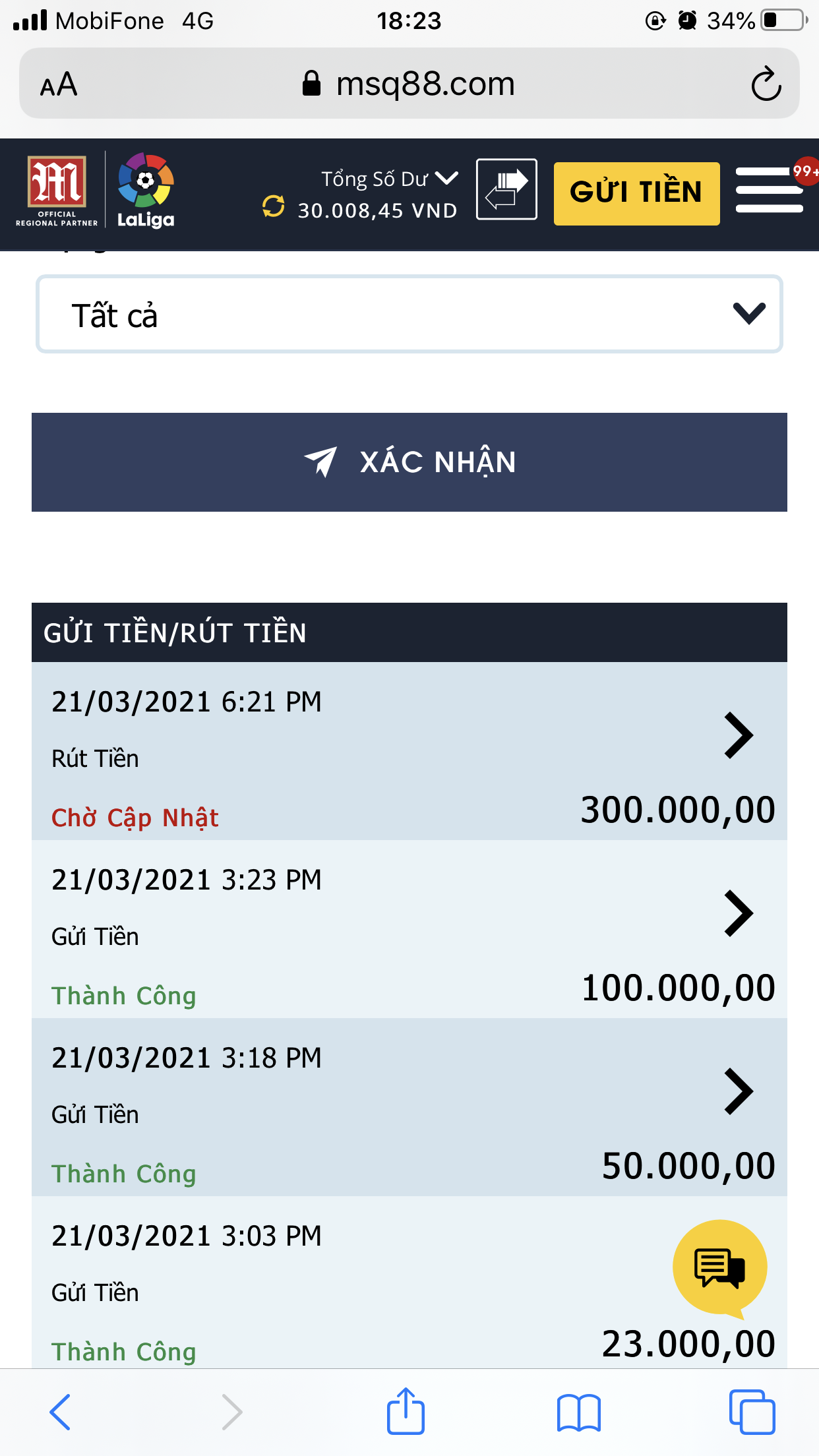
Task: Reload the msq88.com page
Action: coord(766,84)
